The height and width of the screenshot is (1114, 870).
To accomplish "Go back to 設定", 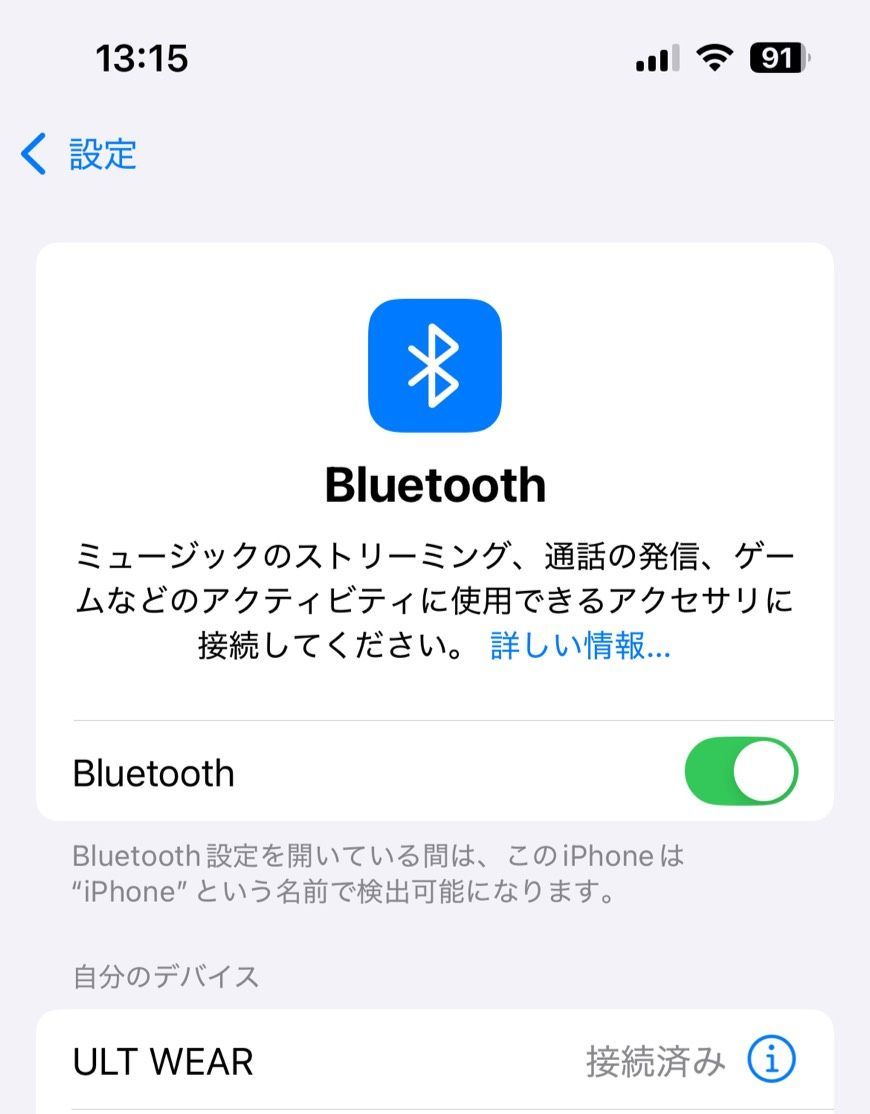I will tap(80, 155).
